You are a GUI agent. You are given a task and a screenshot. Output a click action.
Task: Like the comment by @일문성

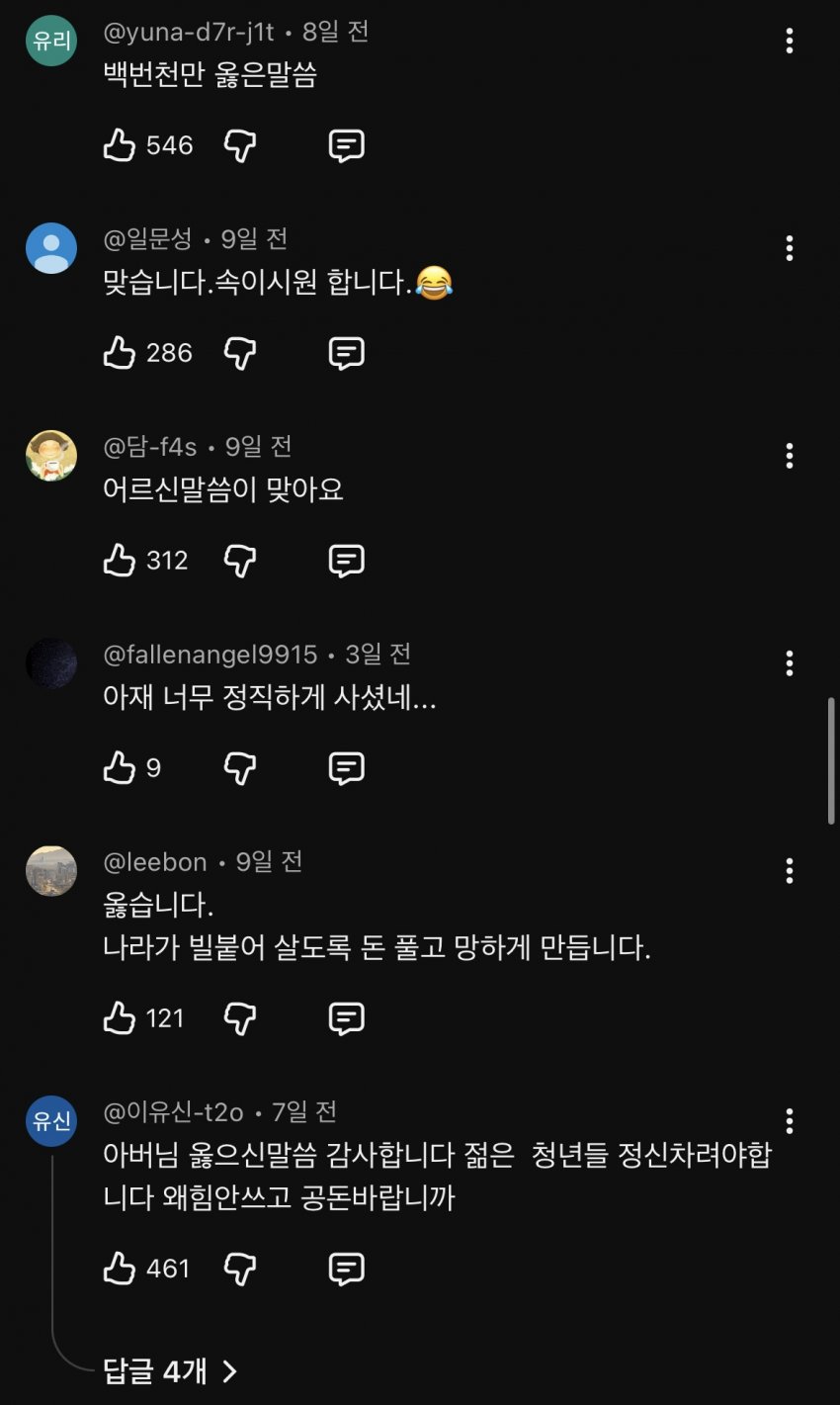pos(120,353)
